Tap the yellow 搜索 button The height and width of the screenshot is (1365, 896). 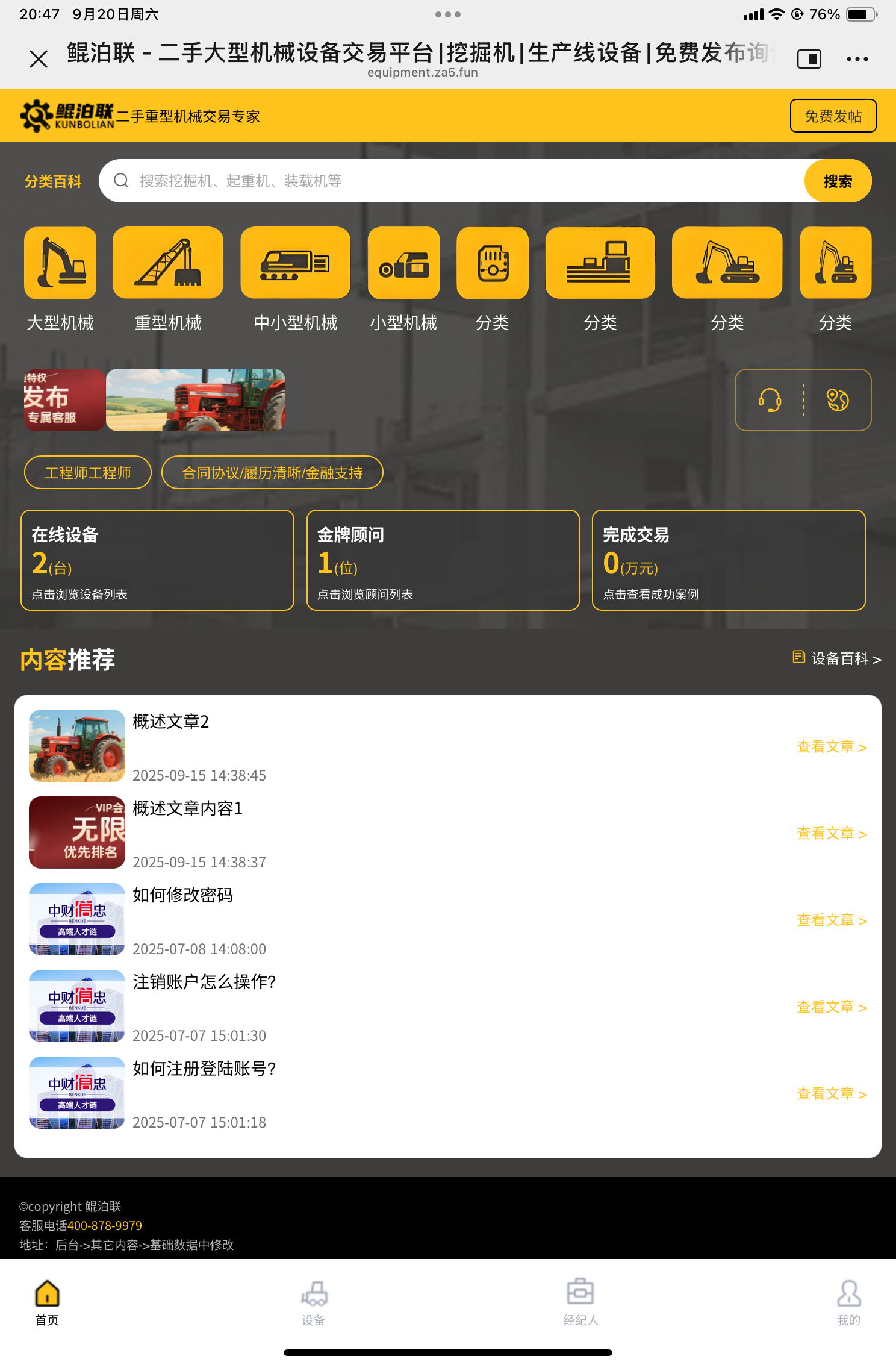point(838,181)
